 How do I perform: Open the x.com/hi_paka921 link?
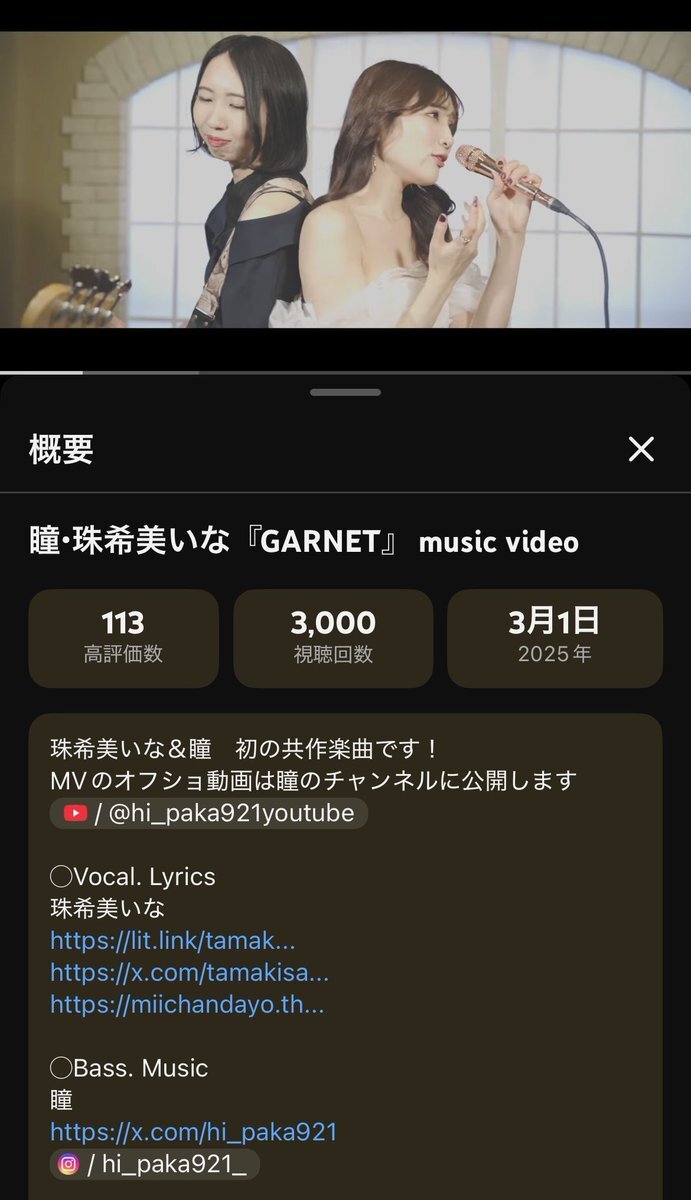click(193, 1132)
